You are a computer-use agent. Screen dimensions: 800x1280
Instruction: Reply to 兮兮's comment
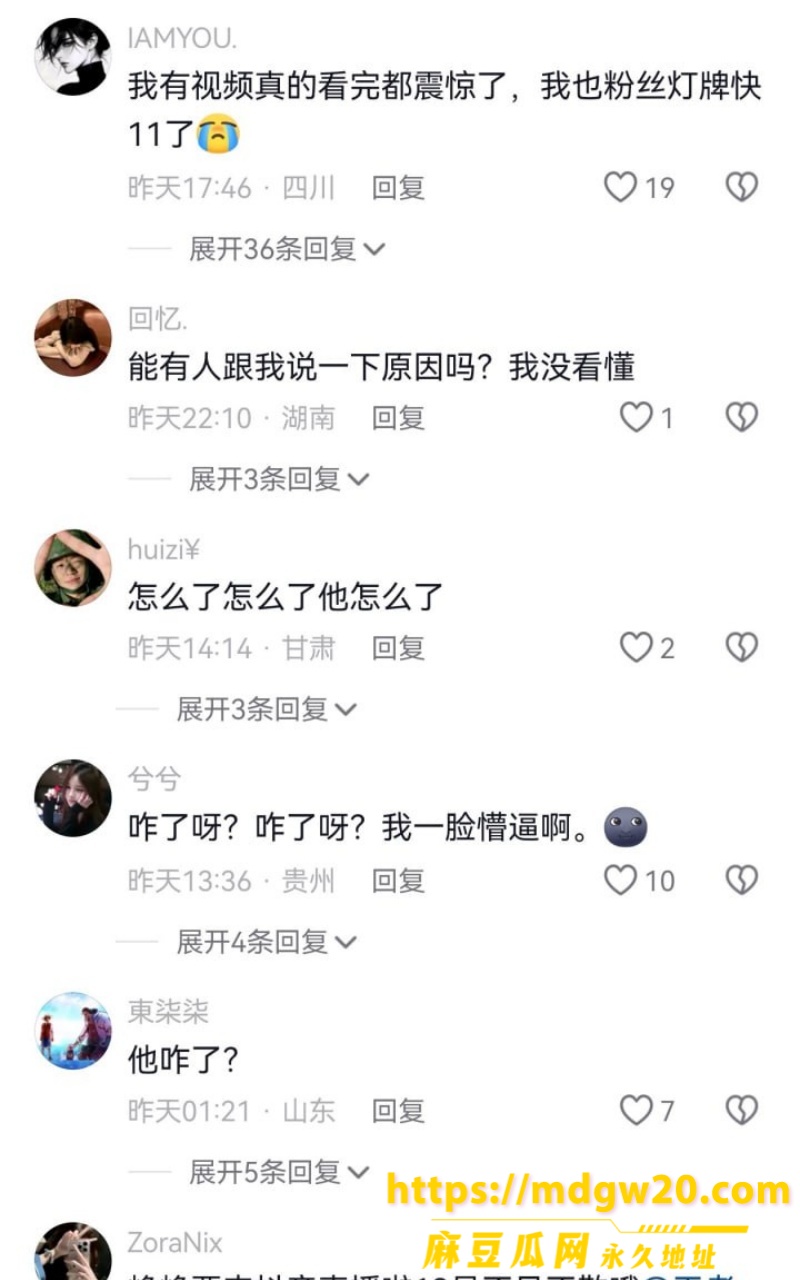[398, 880]
